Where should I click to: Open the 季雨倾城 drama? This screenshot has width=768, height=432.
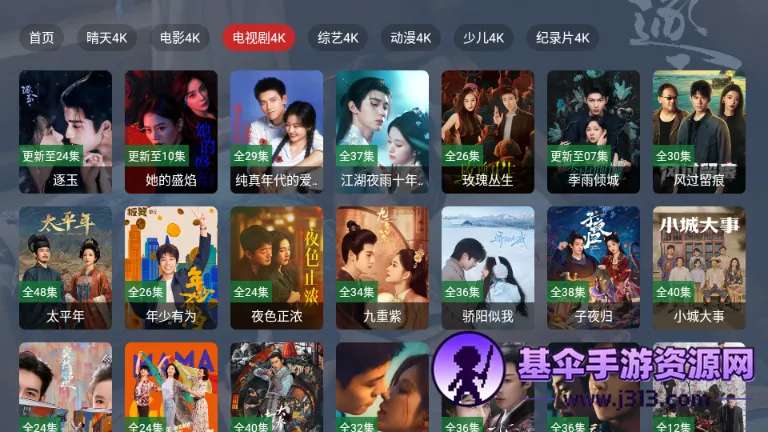pyautogui.click(x=593, y=130)
